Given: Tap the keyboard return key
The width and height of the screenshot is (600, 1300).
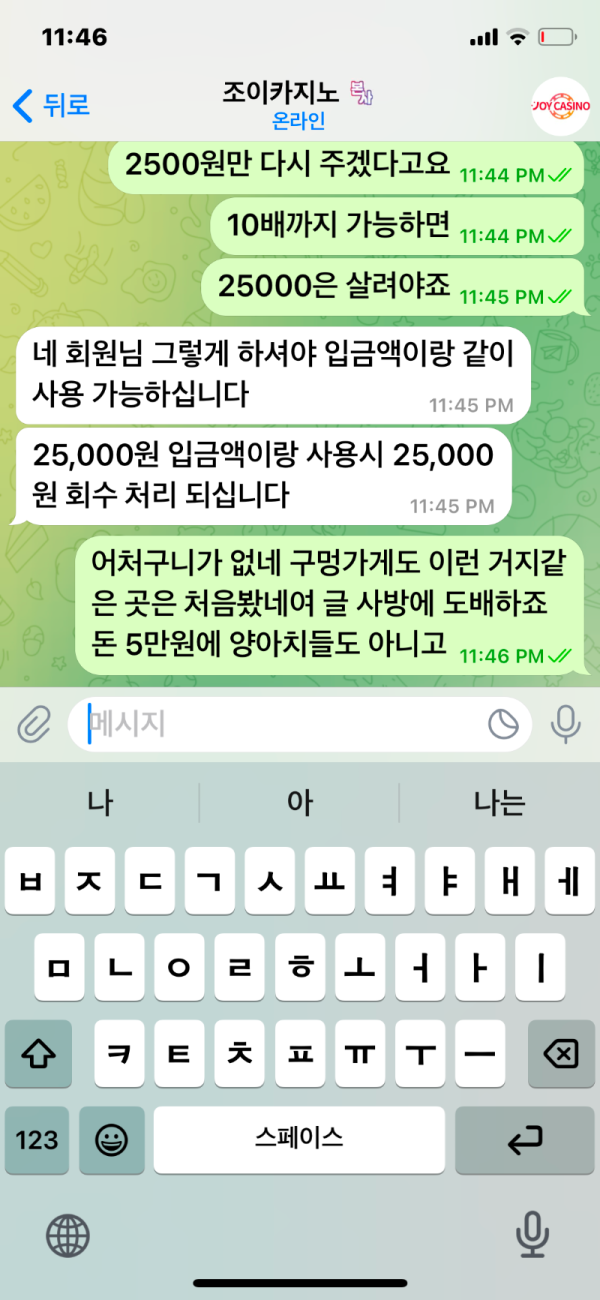Looking at the screenshot, I should click(525, 1137).
